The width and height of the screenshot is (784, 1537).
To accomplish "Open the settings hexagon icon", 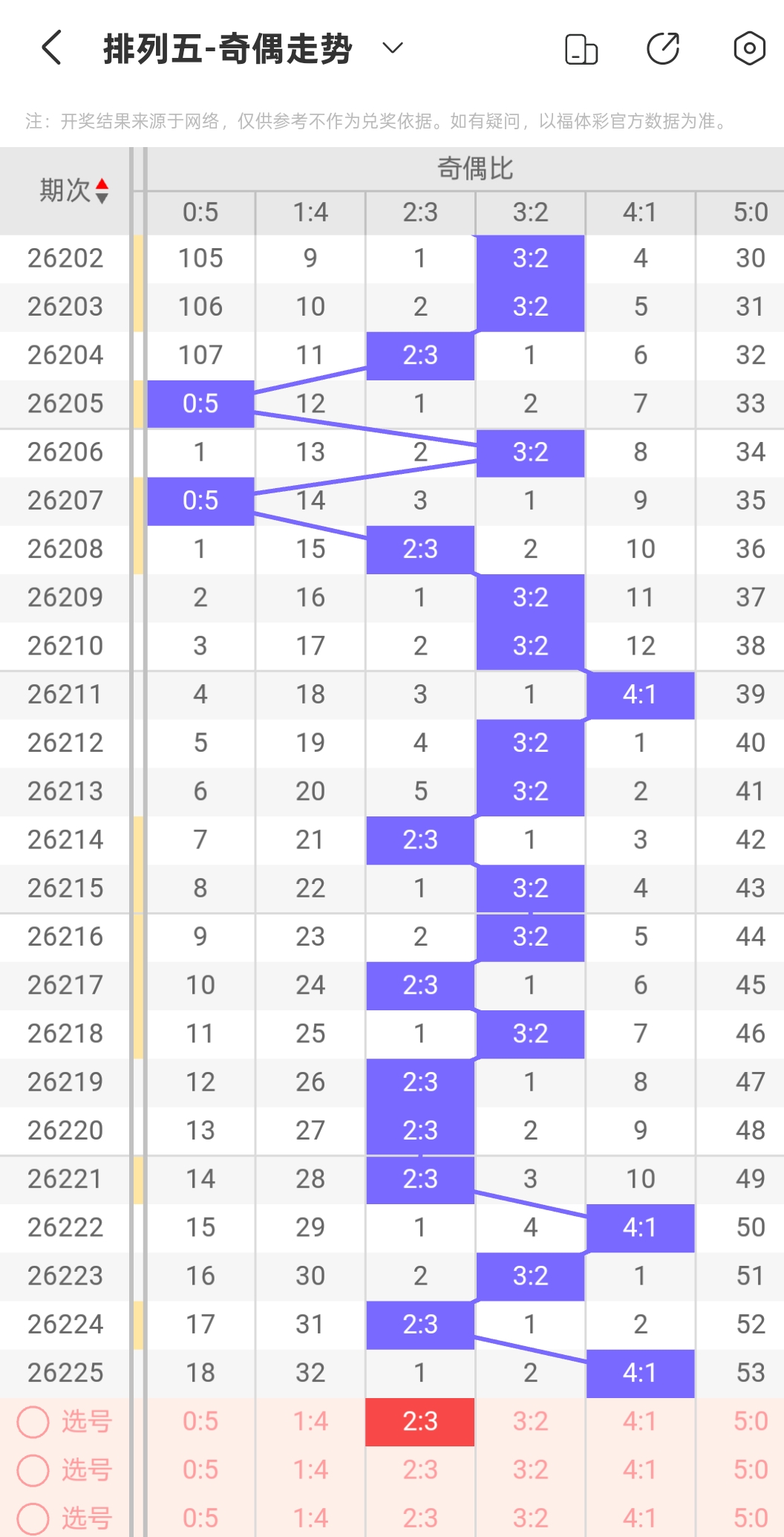I will pos(749,49).
